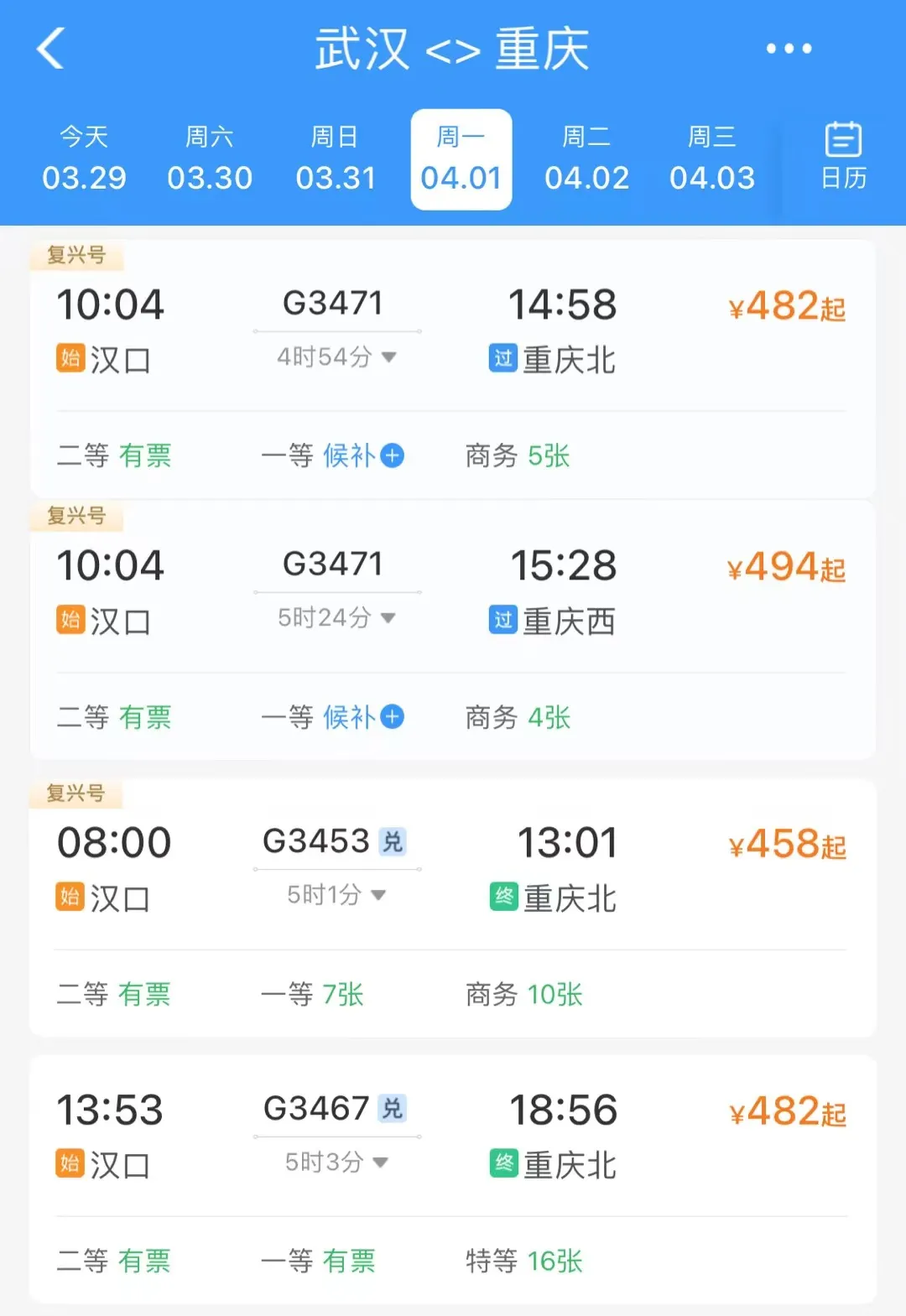Open the 日历 calendar picker
The height and width of the screenshot is (1316, 906).
pyautogui.click(x=843, y=157)
